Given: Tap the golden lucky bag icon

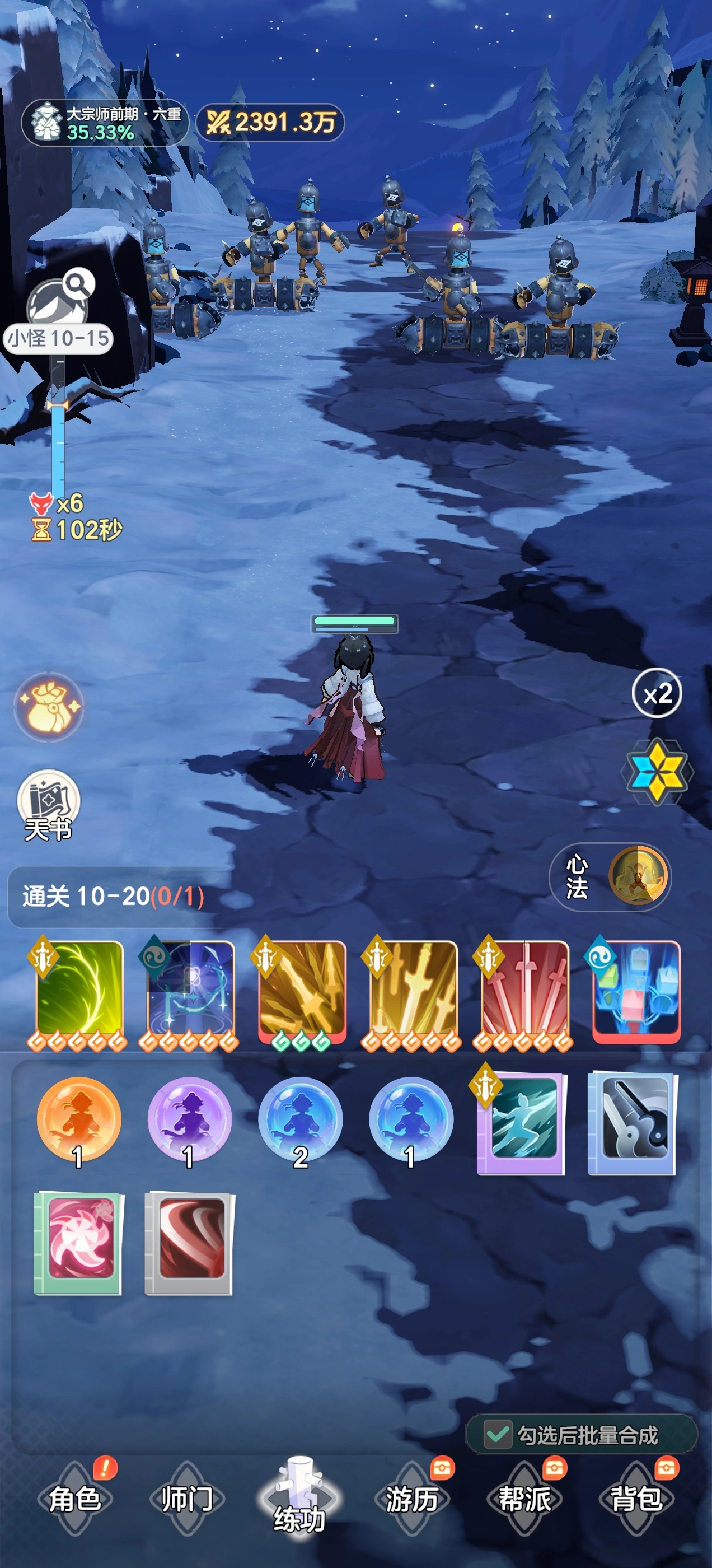Looking at the screenshot, I should 49,707.
